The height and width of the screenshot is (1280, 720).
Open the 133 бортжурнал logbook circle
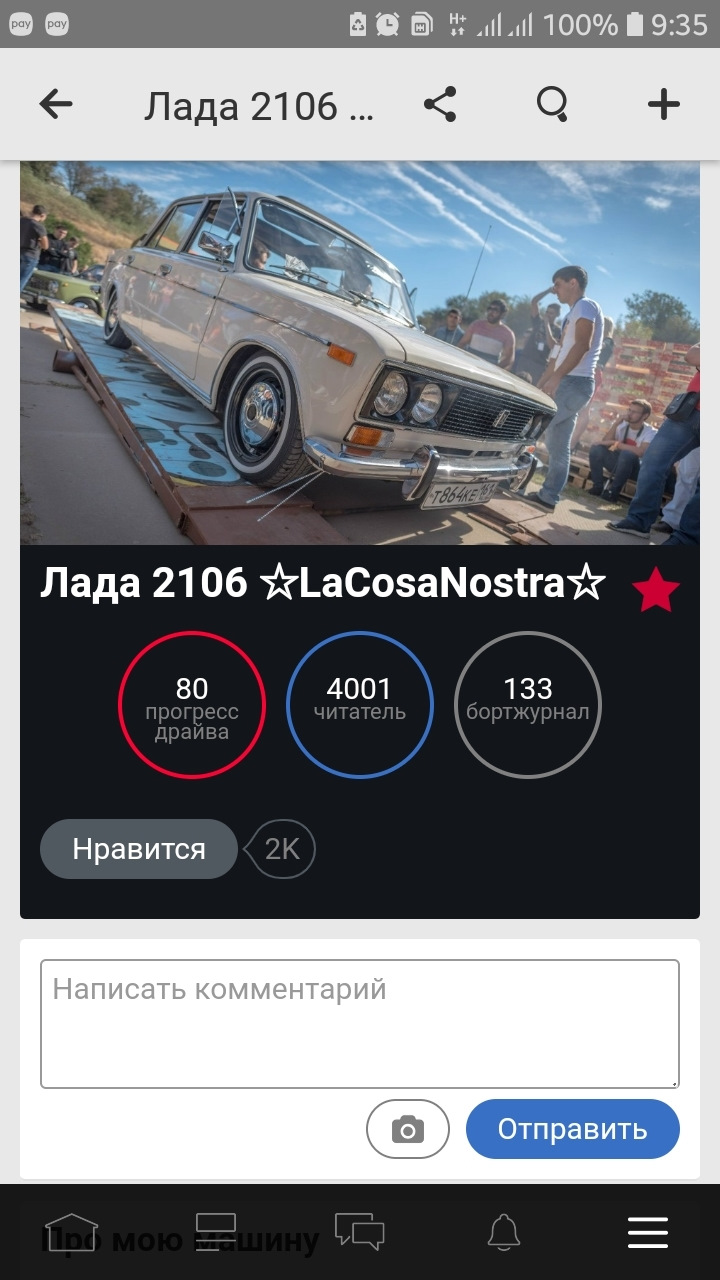528,704
